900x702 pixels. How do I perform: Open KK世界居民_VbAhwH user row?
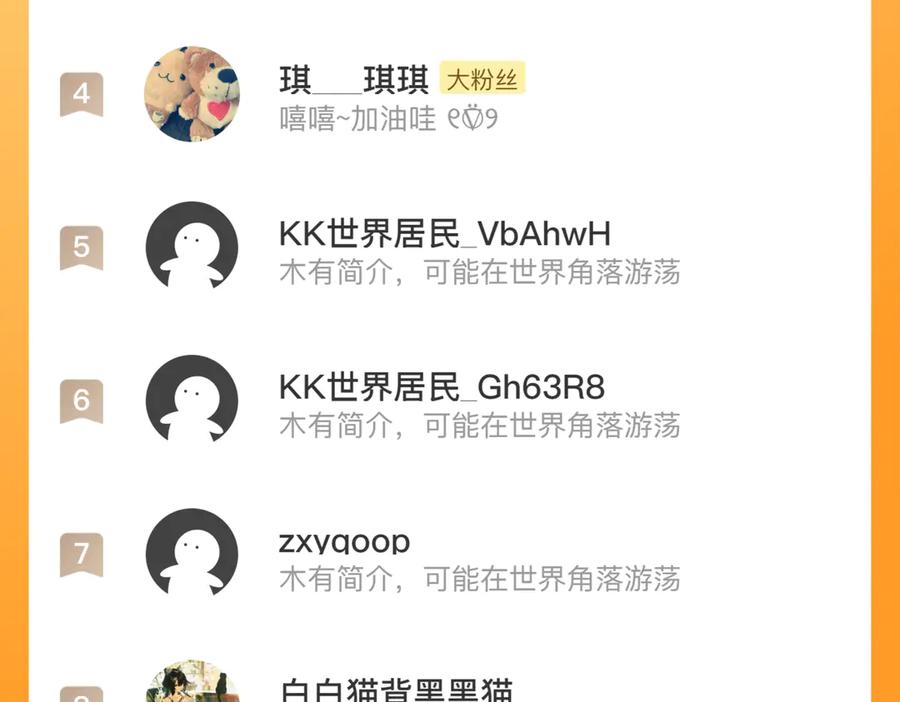[449, 247]
